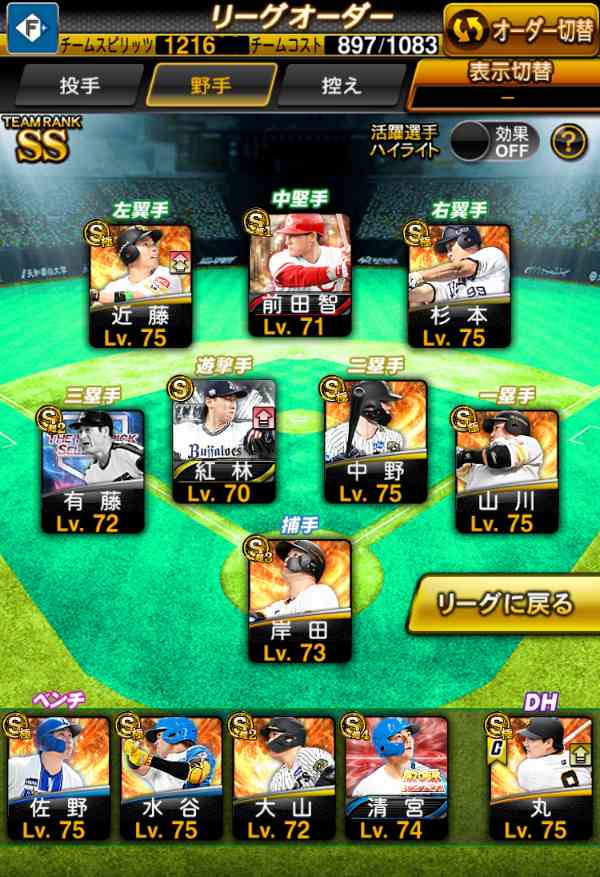Select first baseman 山川 card
Viewport: 600px width, 877px height.
(x=507, y=471)
